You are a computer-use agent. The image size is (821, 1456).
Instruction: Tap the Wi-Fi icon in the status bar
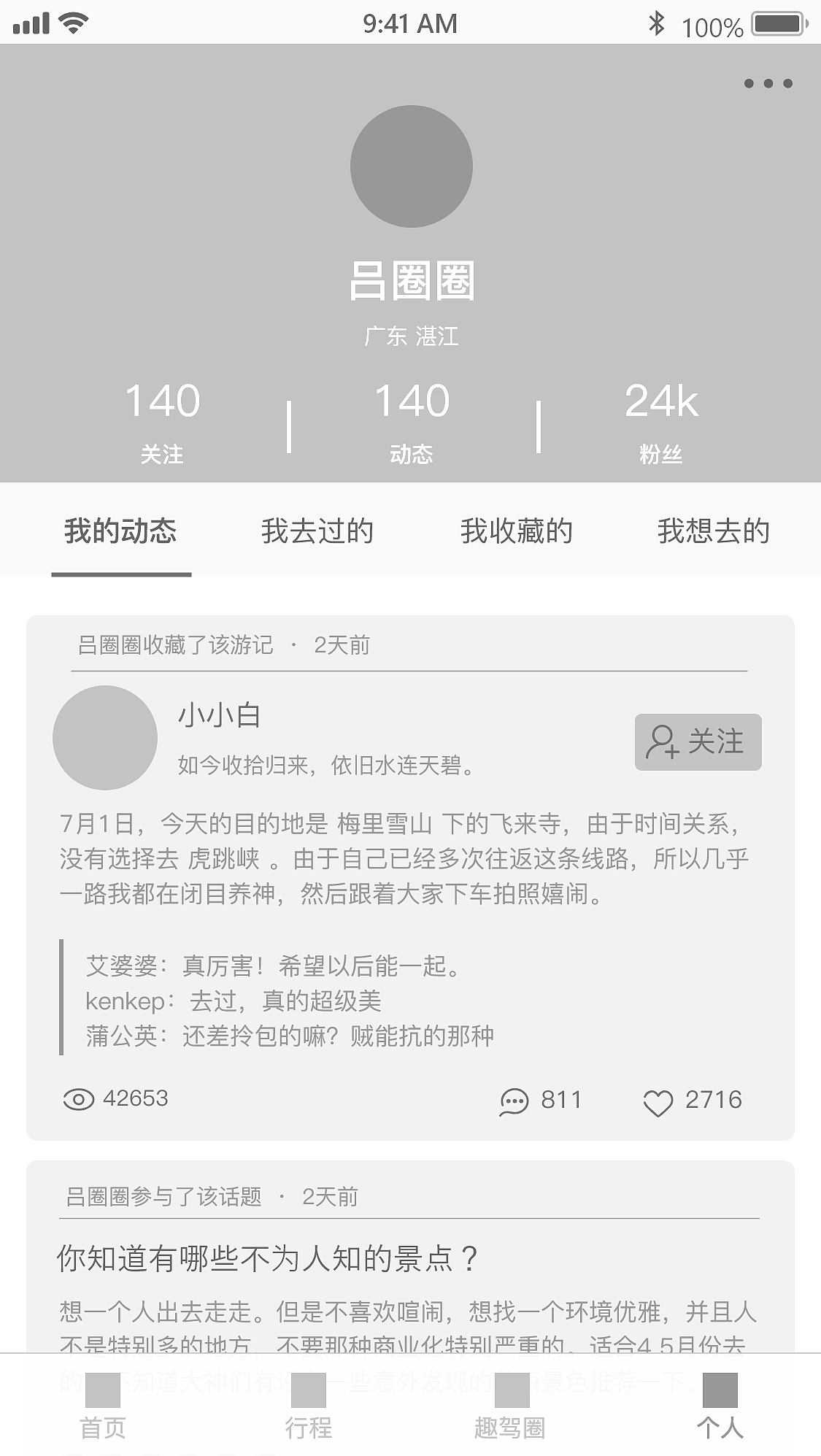point(72,22)
